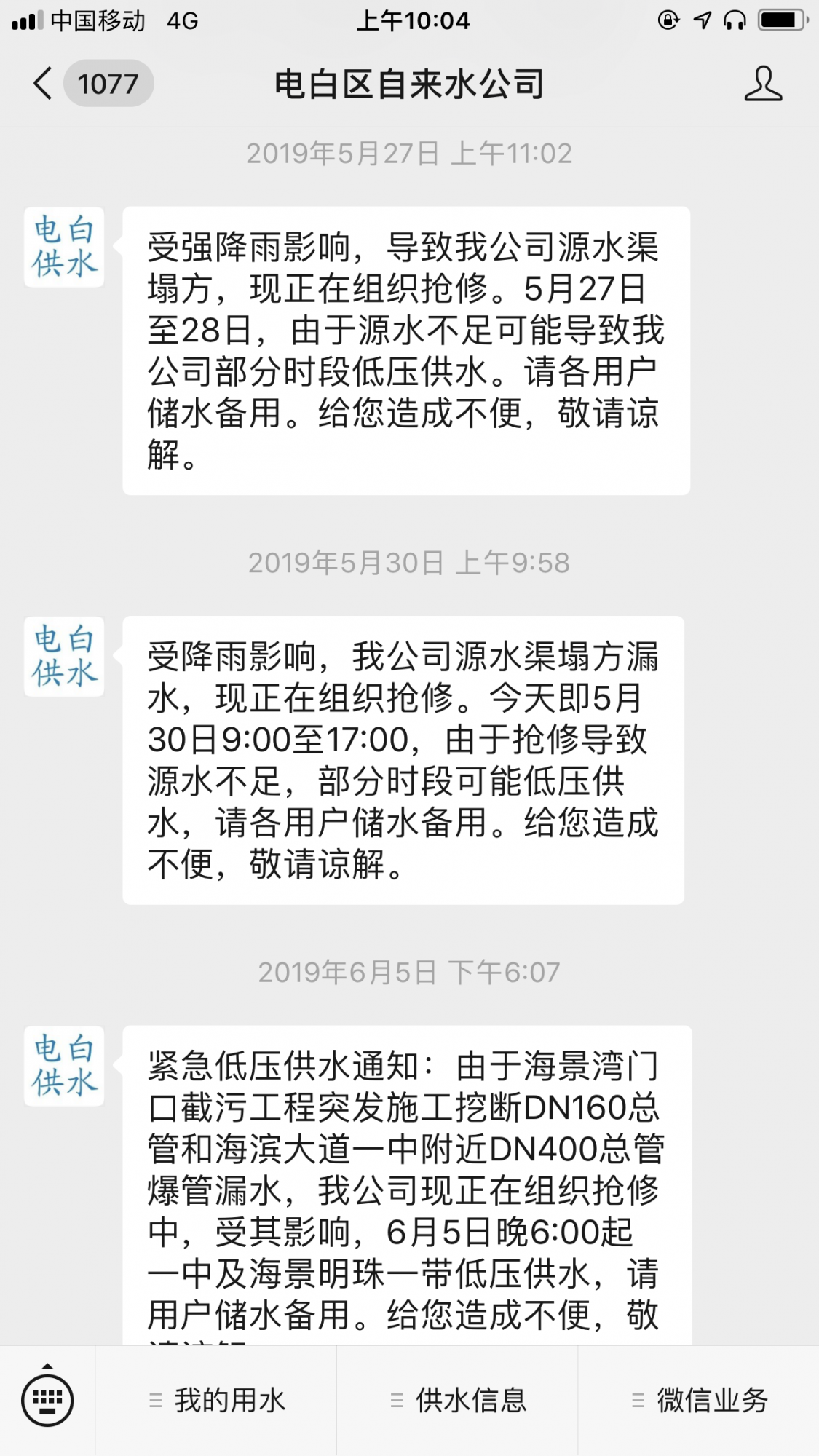Tap the avatar beside the May 27 message
This screenshot has height=1456, width=819.
tap(64, 248)
